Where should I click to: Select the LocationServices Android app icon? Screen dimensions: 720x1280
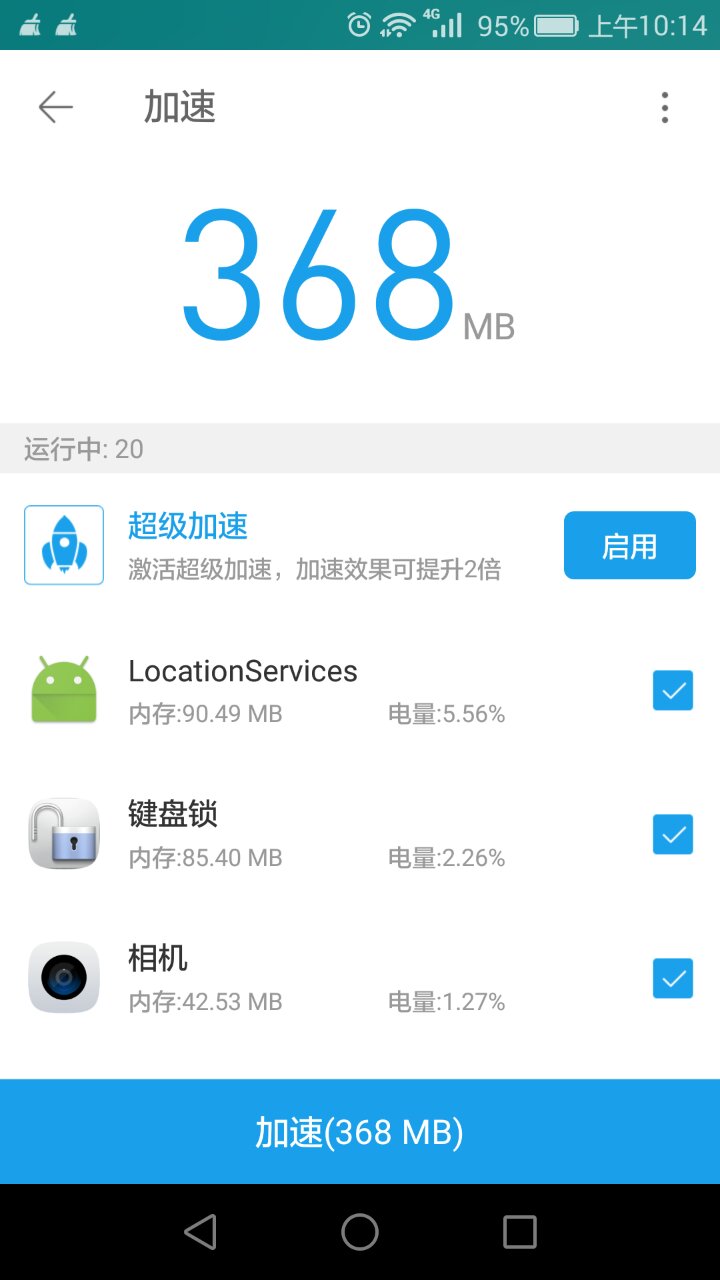[x=63, y=688]
